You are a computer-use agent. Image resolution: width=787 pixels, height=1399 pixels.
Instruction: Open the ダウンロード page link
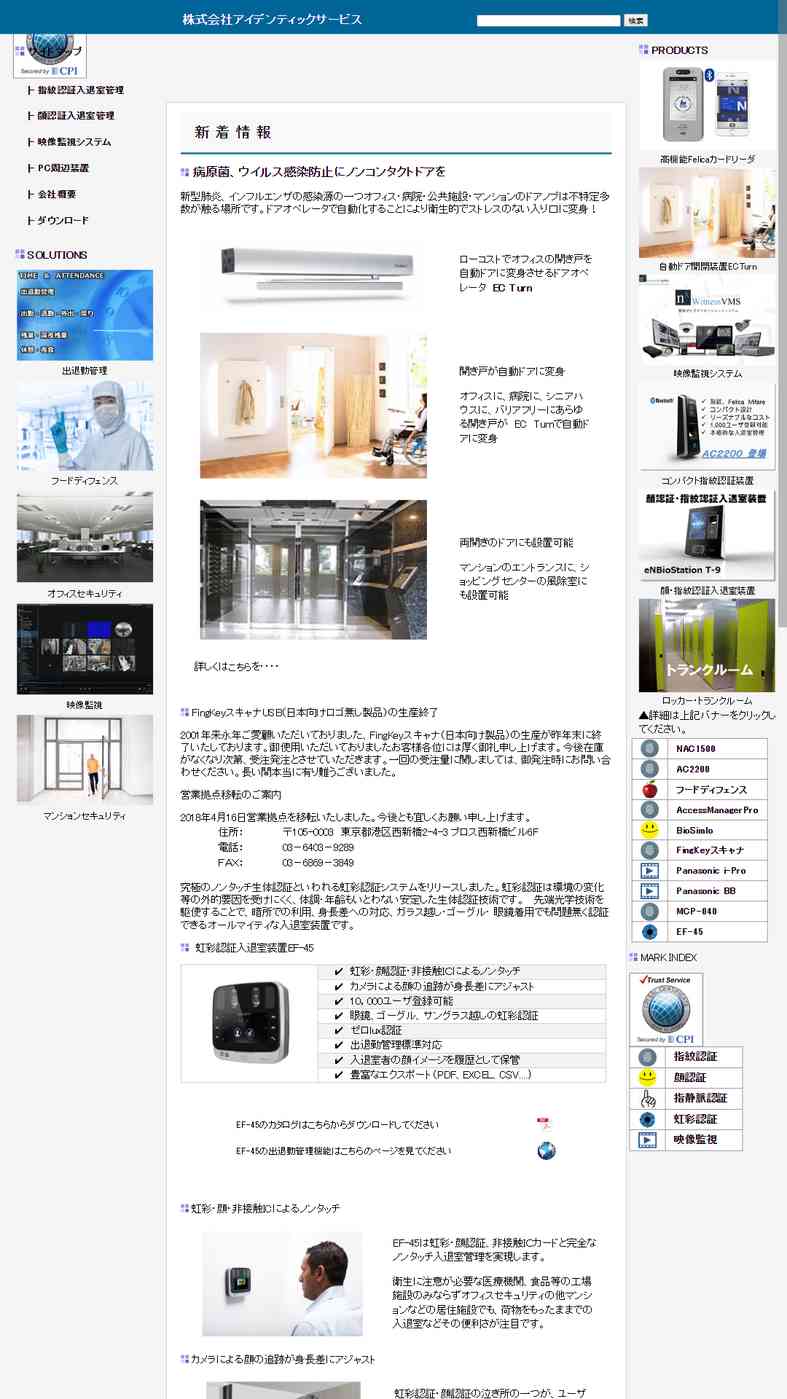click(x=63, y=221)
